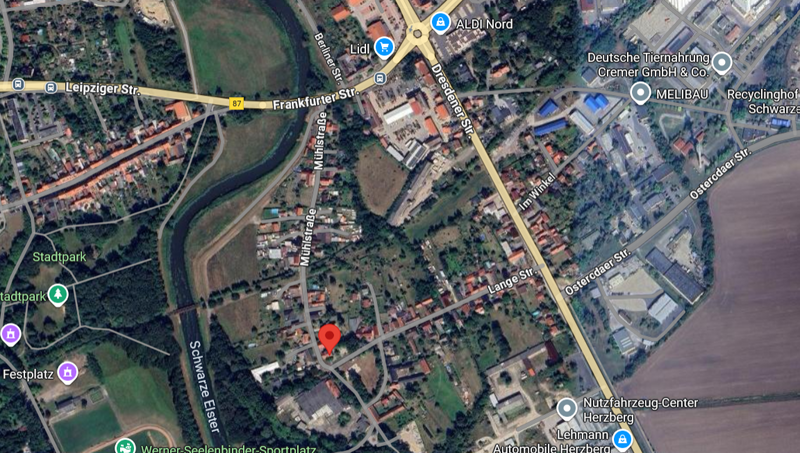This screenshot has width=800, height=453.
Task: Select the Lidl store marker
Action: (x=385, y=46)
